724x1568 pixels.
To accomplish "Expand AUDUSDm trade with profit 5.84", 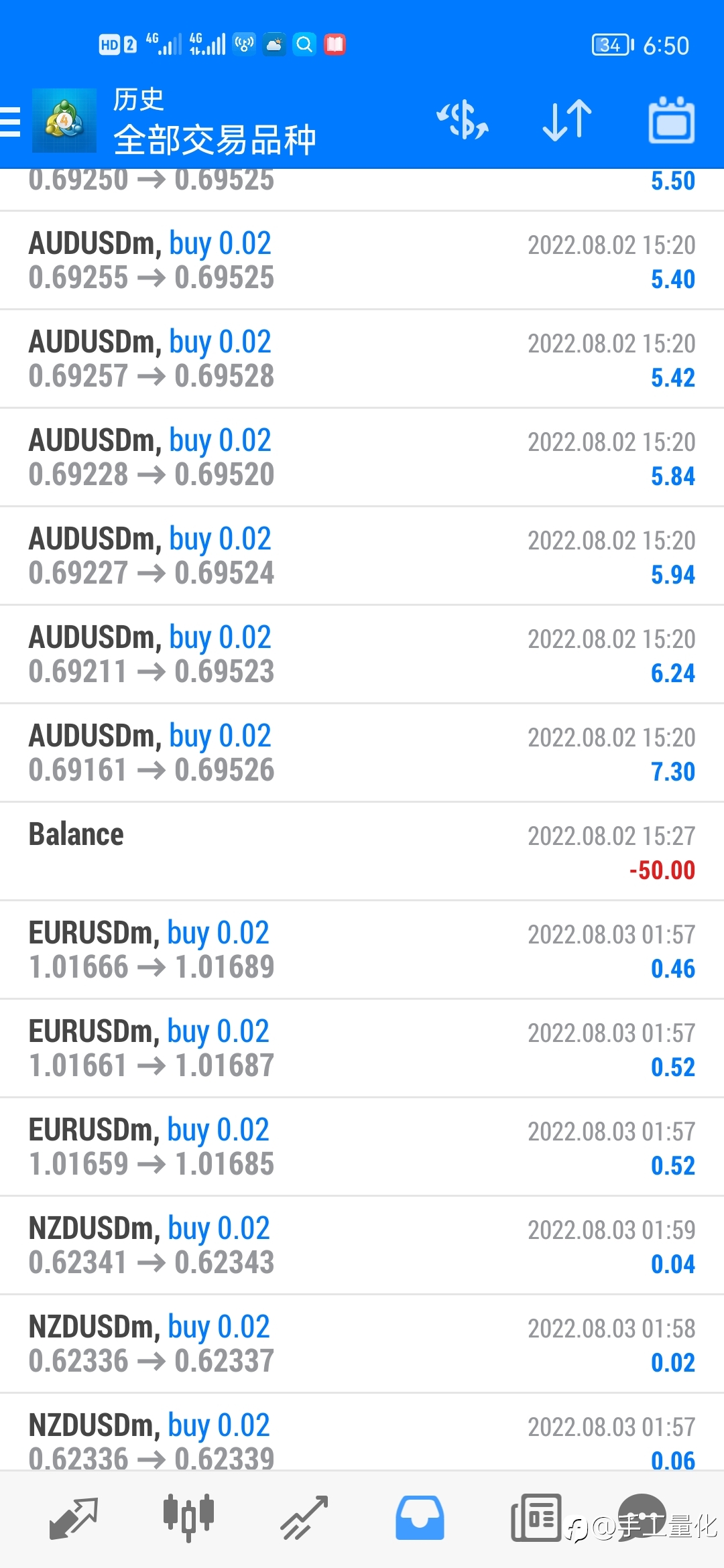I will point(362,458).
